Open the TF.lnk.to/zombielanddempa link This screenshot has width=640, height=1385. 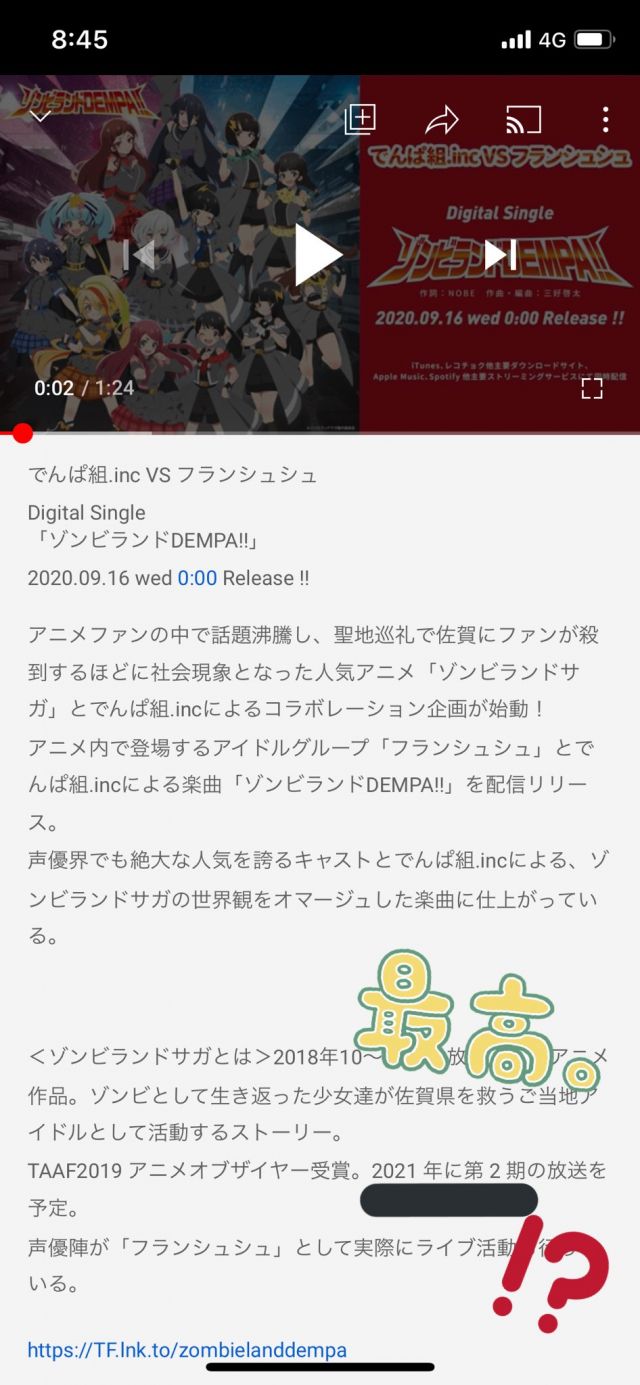[x=187, y=1350]
